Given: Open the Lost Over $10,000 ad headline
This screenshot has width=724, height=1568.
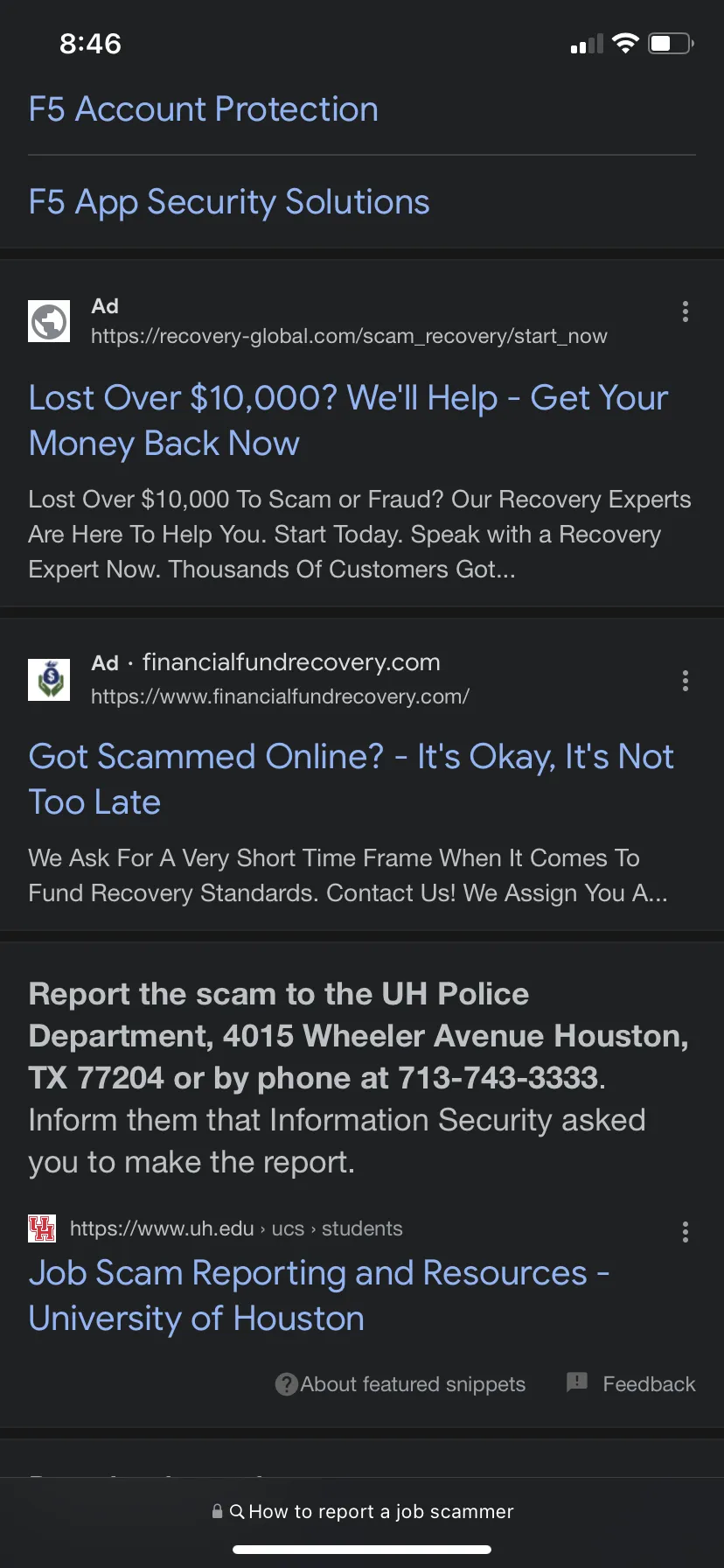Looking at the screenshot, I should 348,421.
